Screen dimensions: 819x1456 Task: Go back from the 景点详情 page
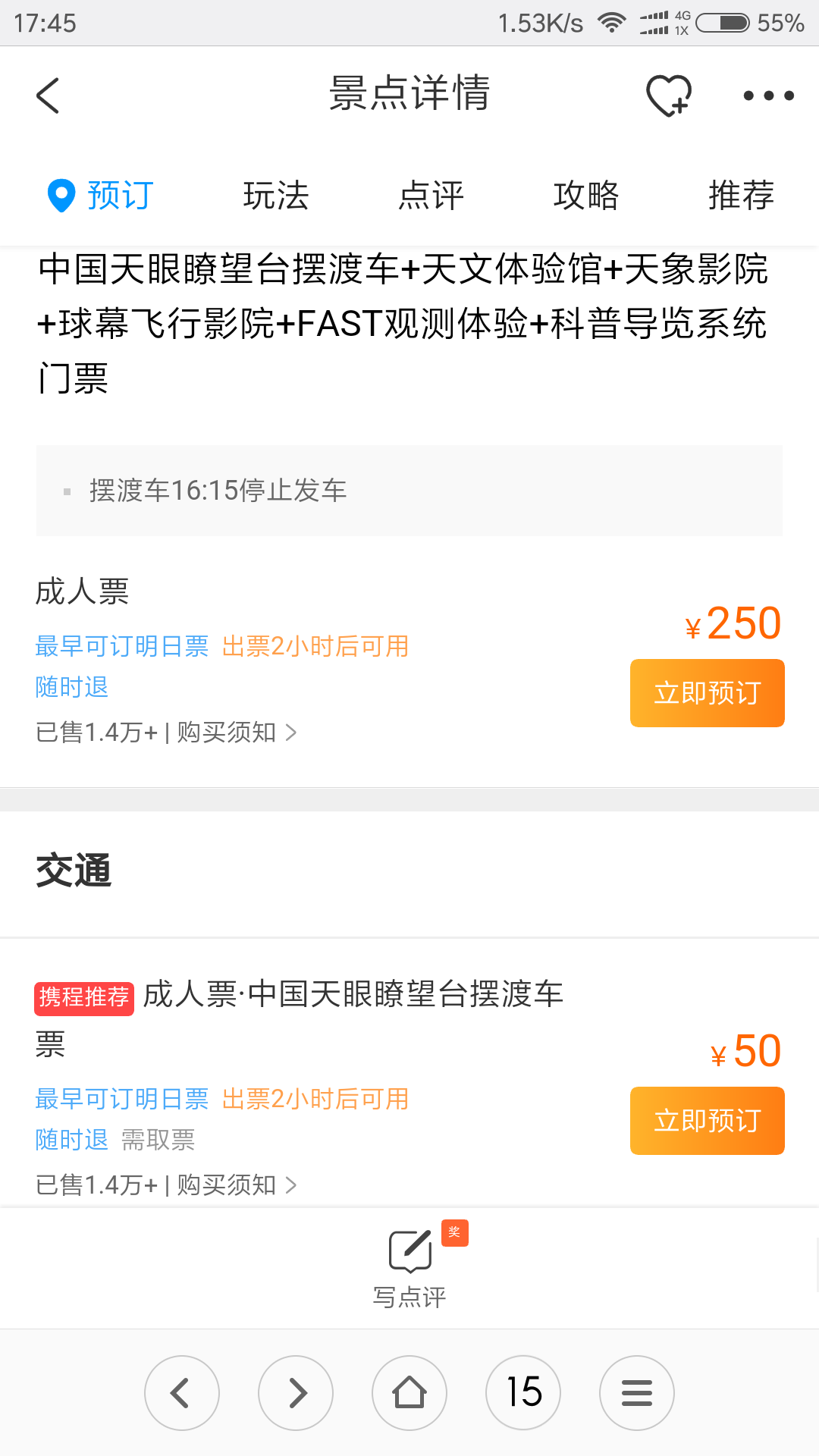[x=48, y=96]
